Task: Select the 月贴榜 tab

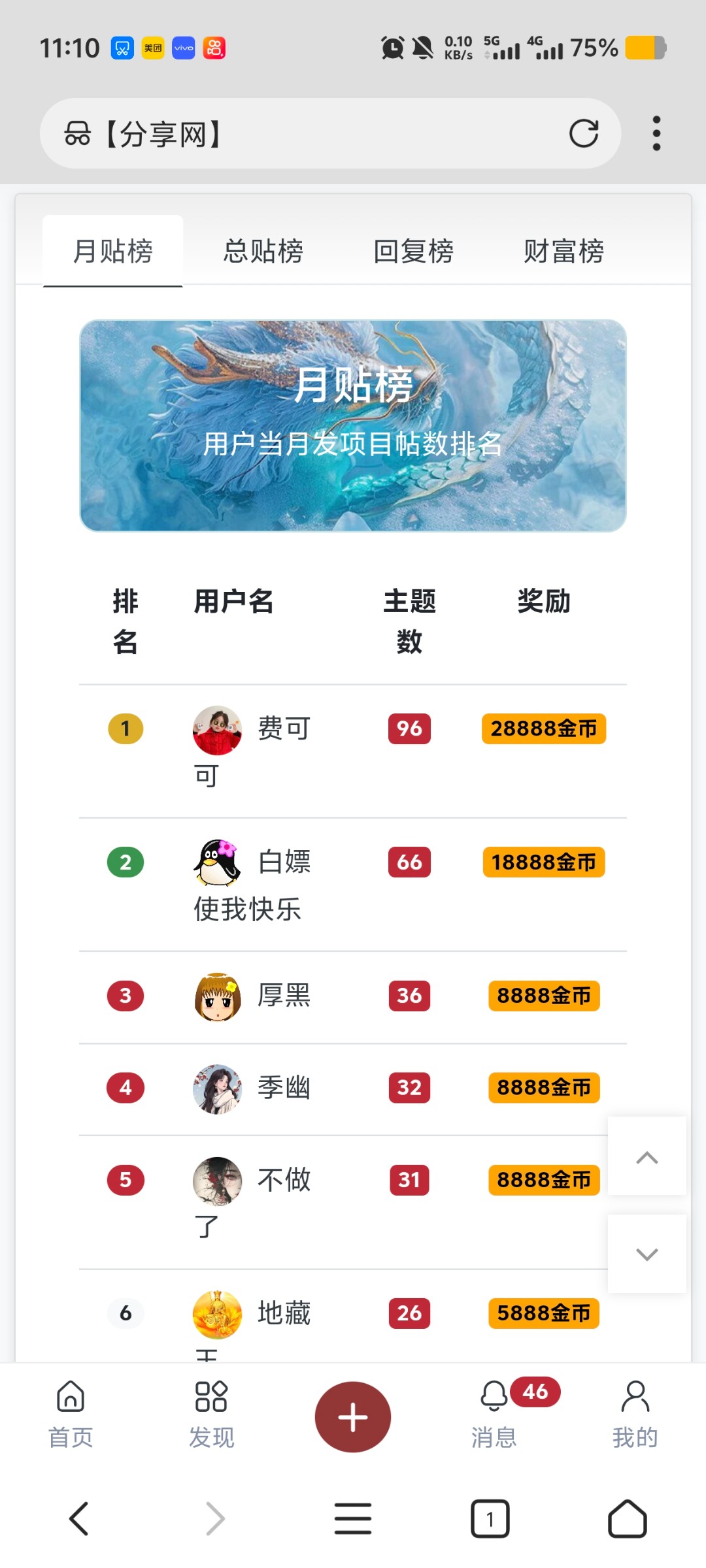Action: tap(113, 252)
